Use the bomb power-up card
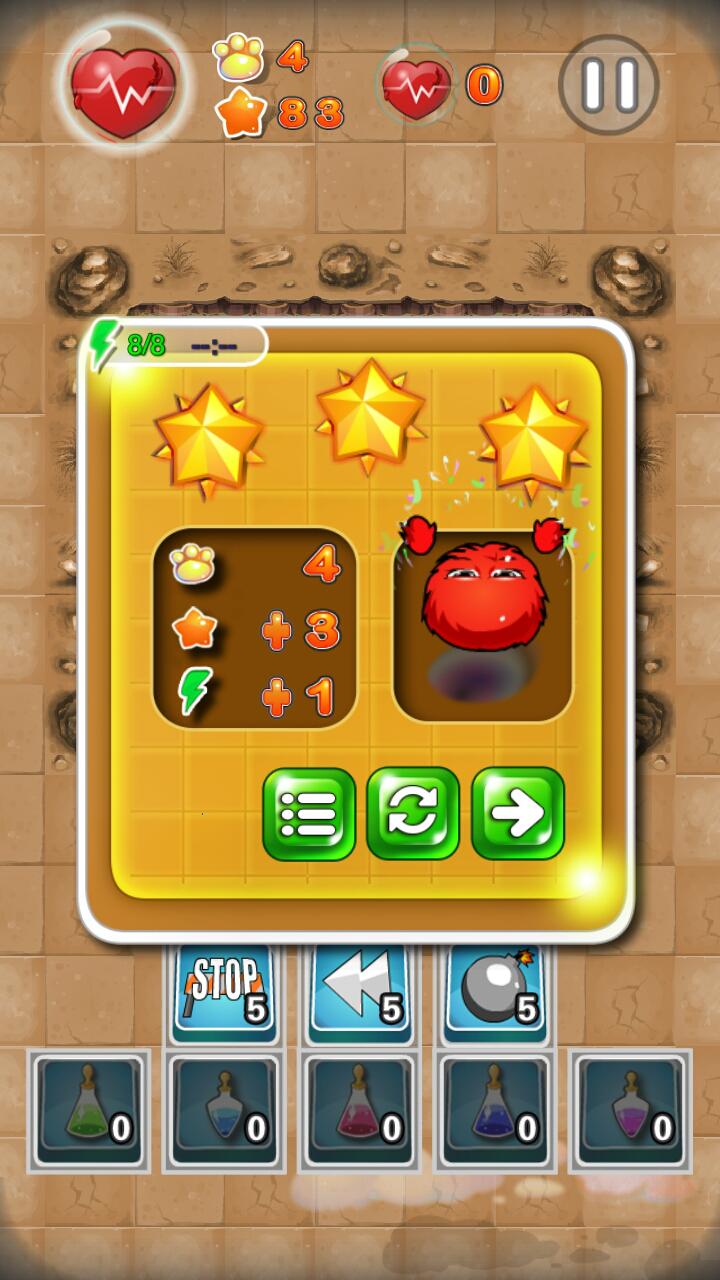This screenshot has height=1280, width=720. 496,992
